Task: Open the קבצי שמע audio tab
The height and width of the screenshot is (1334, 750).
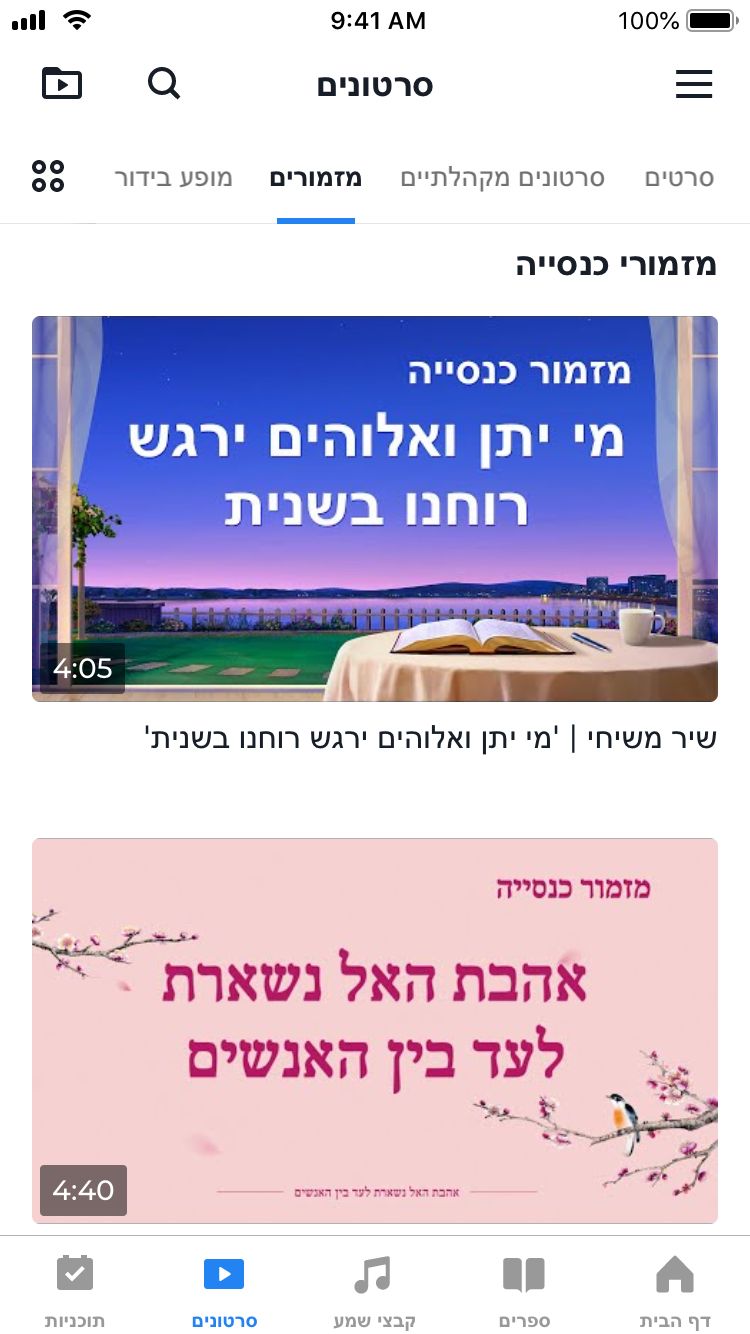Action: point(373,1290)
